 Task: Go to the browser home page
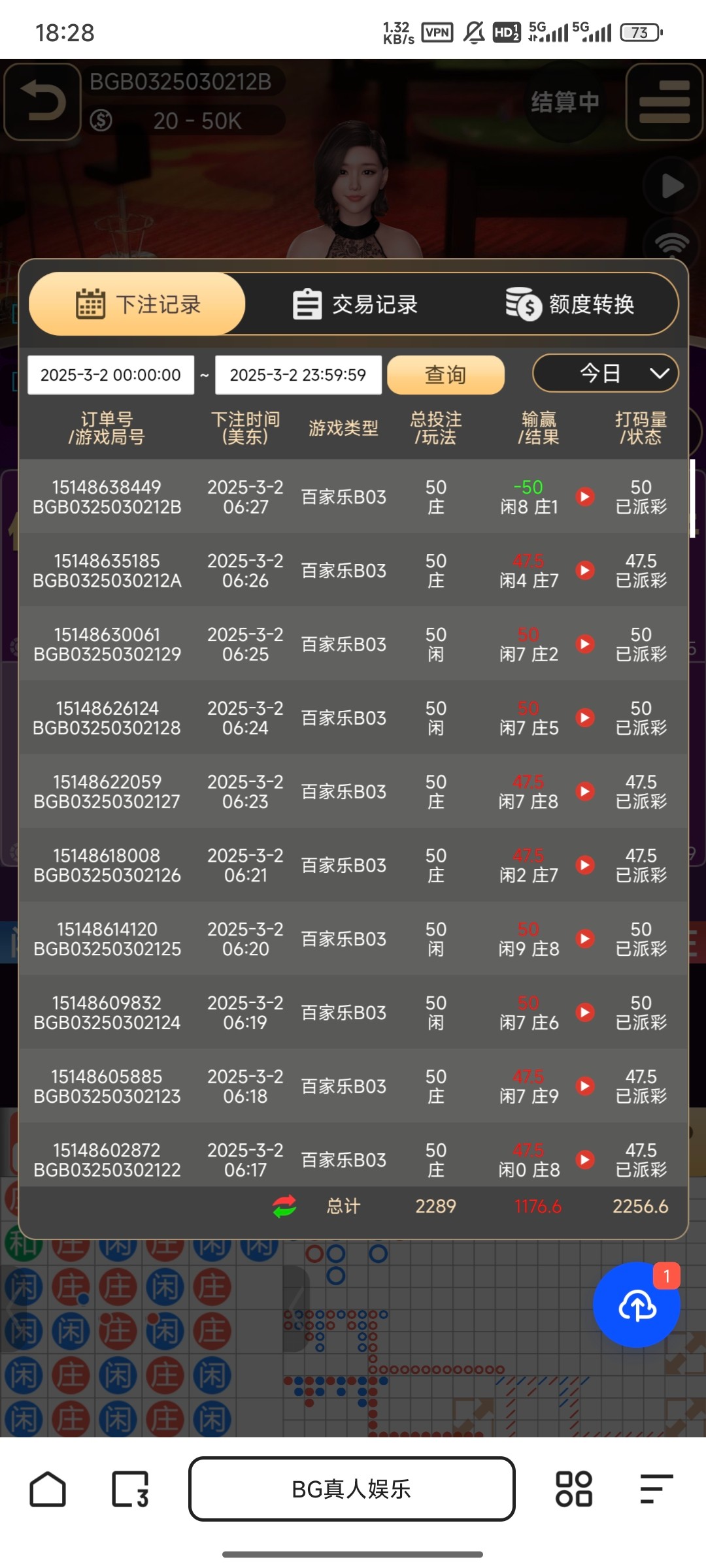tap(48, 1489)
